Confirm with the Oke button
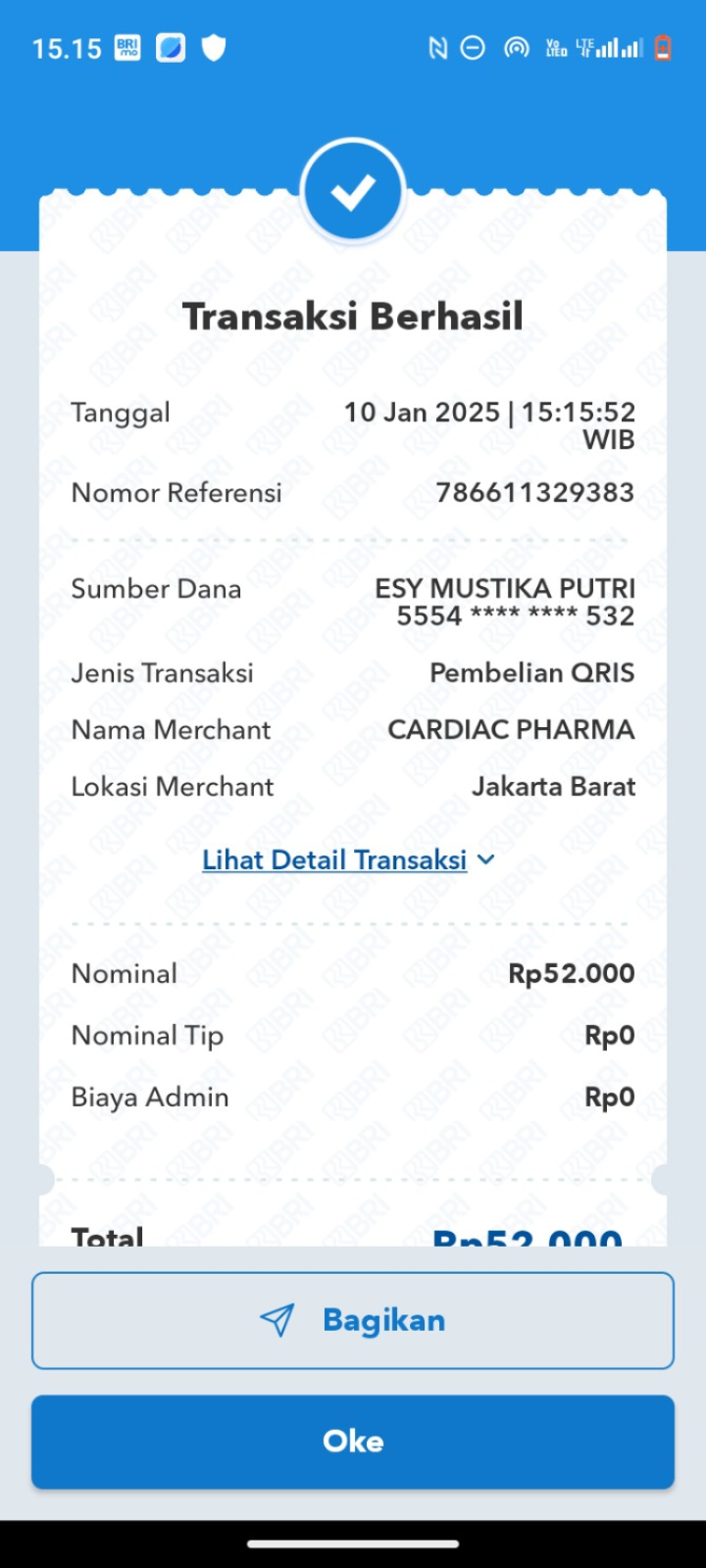Screen dimensions: 706x1568 [x=353, y=1442]
